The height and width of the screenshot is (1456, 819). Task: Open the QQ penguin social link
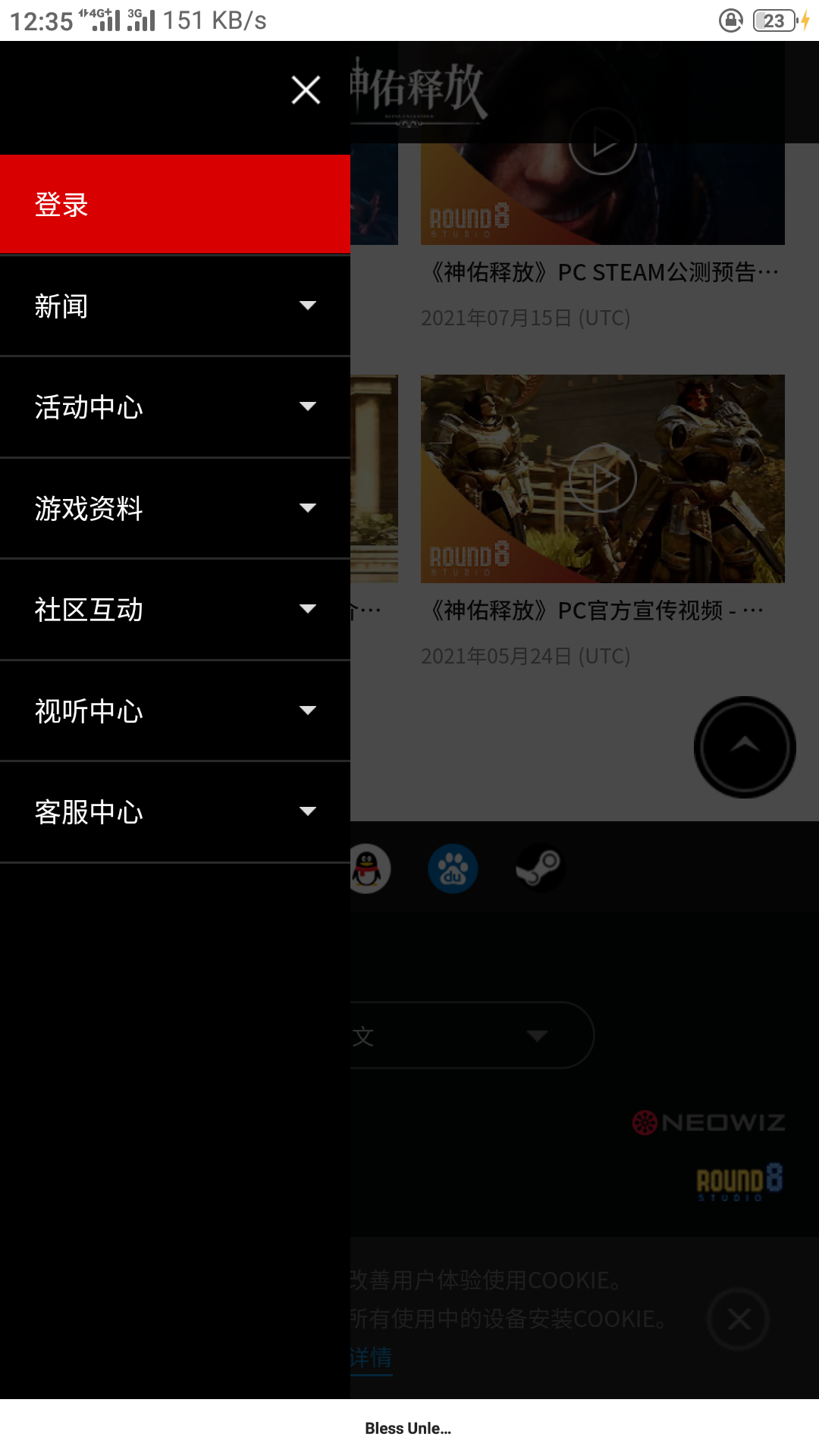(x=370, y=869)
